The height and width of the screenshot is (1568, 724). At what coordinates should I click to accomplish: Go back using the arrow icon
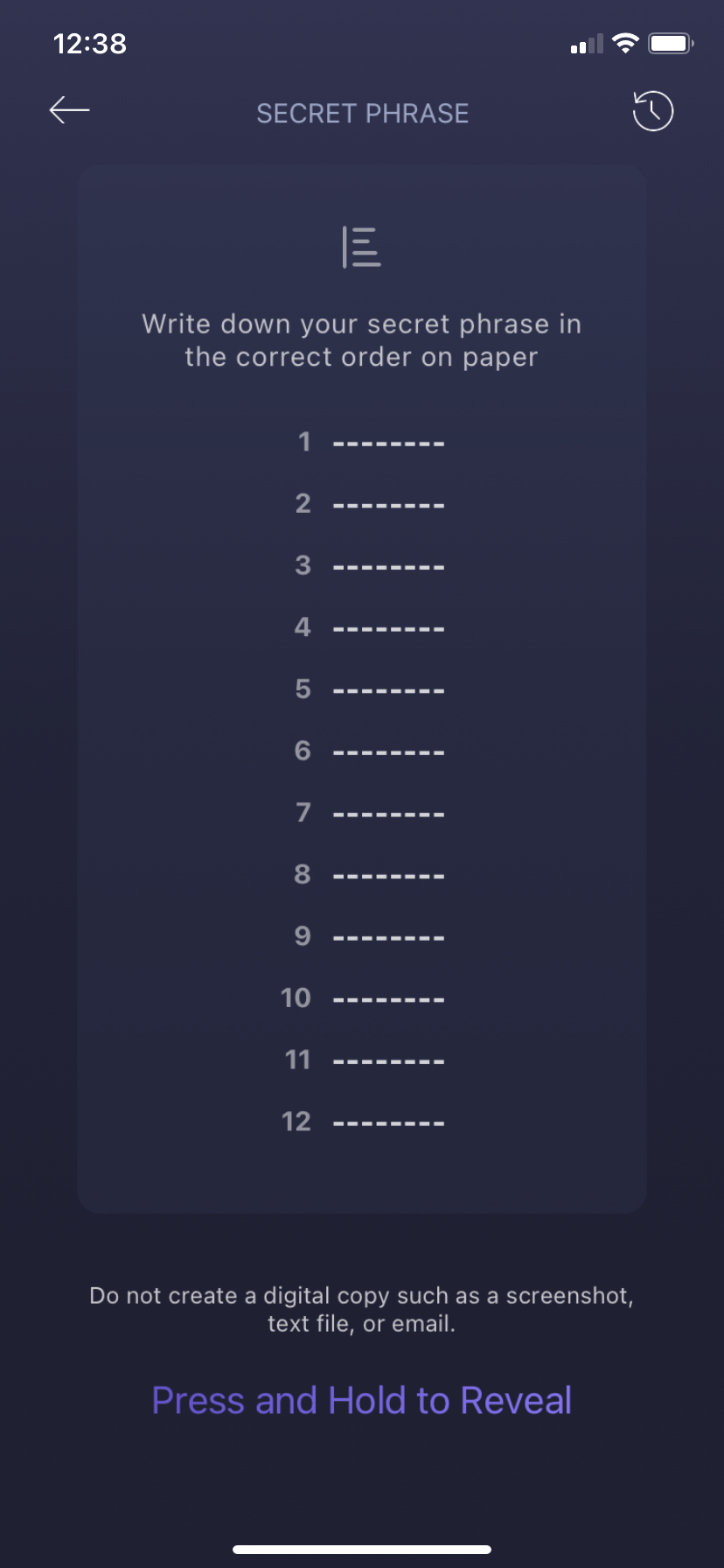(70, 110)
